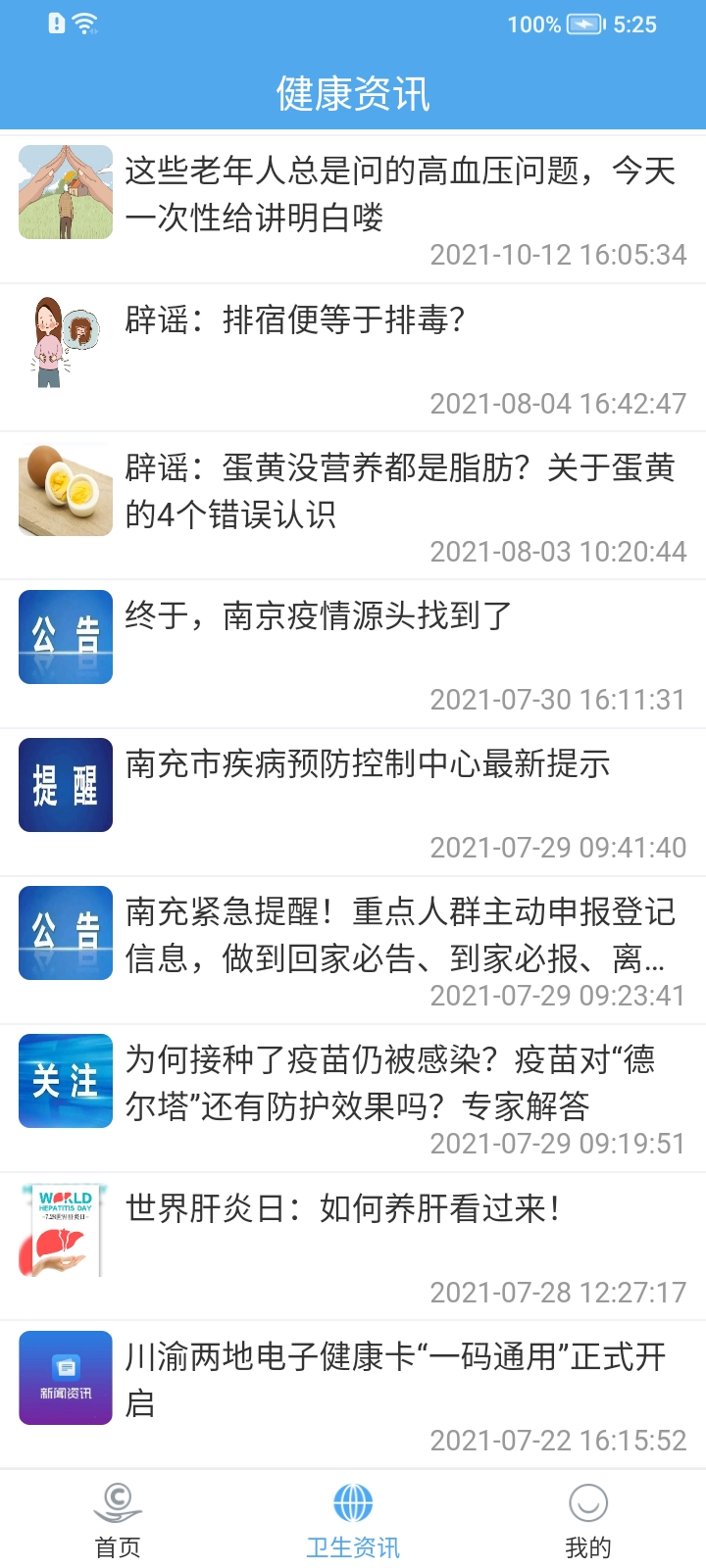Tap the 卫生资讯 globe icon
706x1568 pixels.
[x=353, y=1501]
